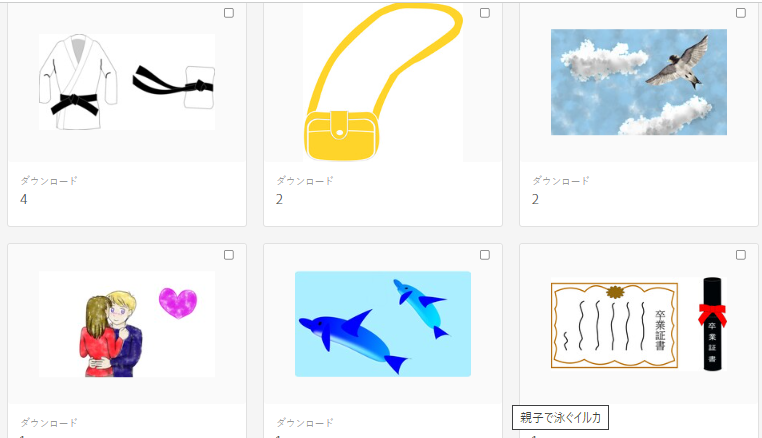Open the swimming dolphins illustration
Image resolution: width=762 pixels, height=438 pixels.
point(383,324)
